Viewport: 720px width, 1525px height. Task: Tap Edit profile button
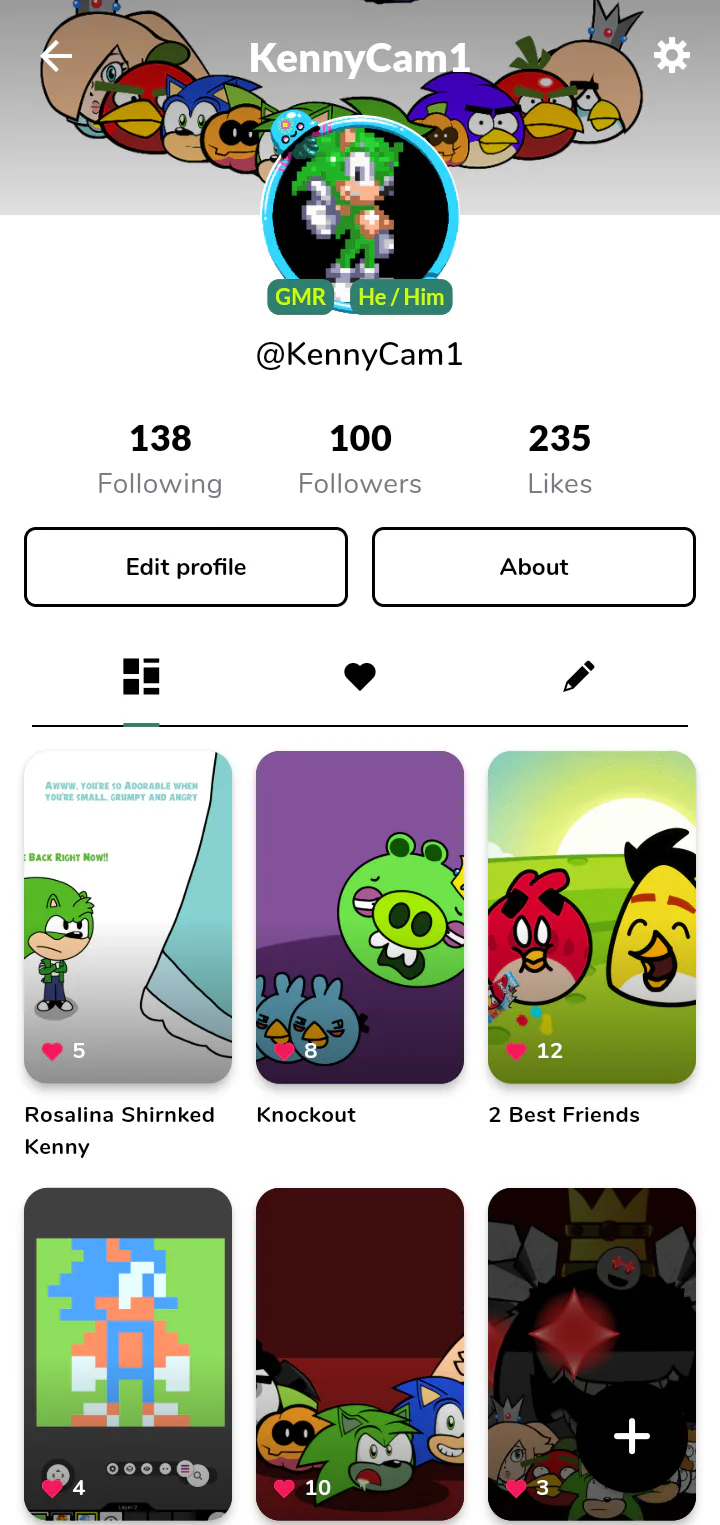click(x=186, y=567)
